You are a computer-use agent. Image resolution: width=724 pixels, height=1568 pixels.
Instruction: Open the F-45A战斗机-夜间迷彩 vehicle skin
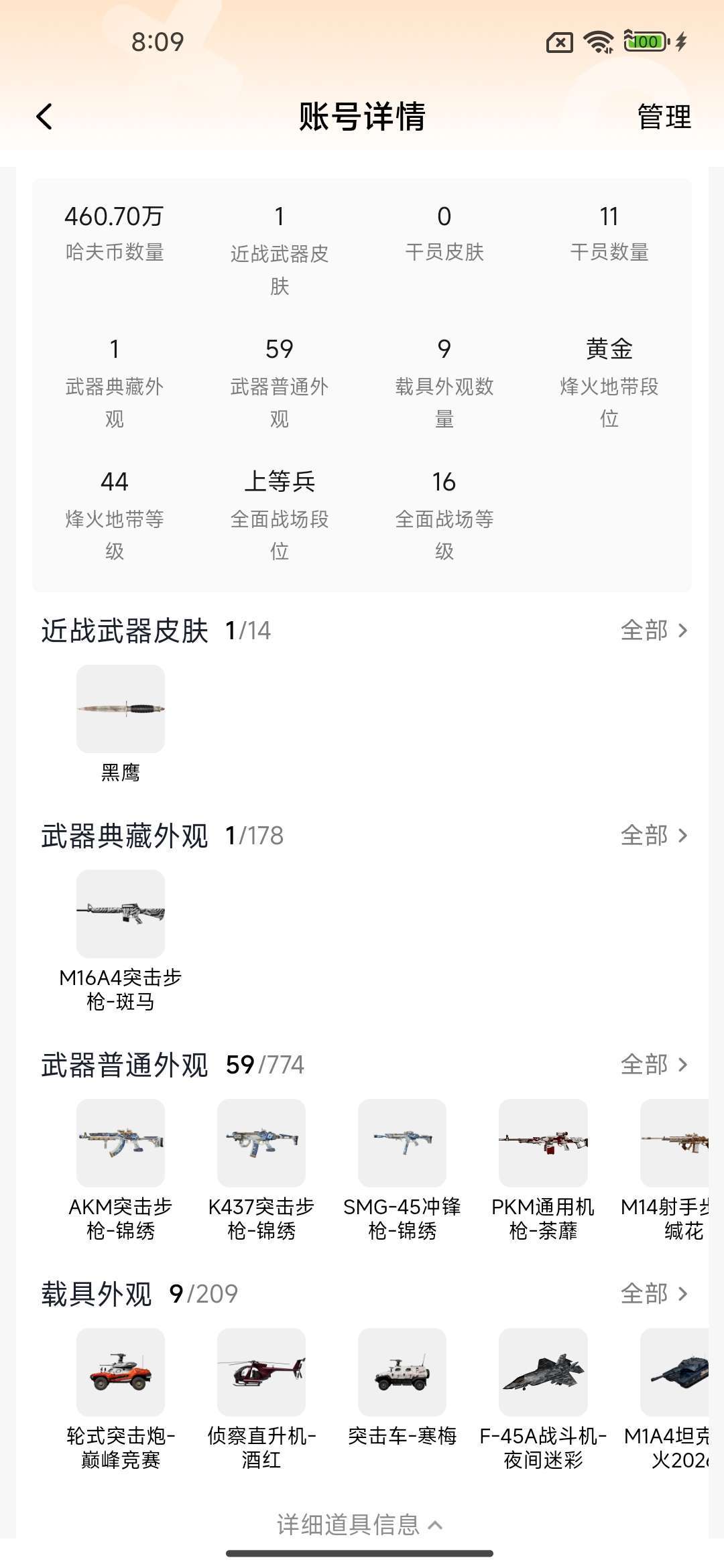coord(543,1372)
